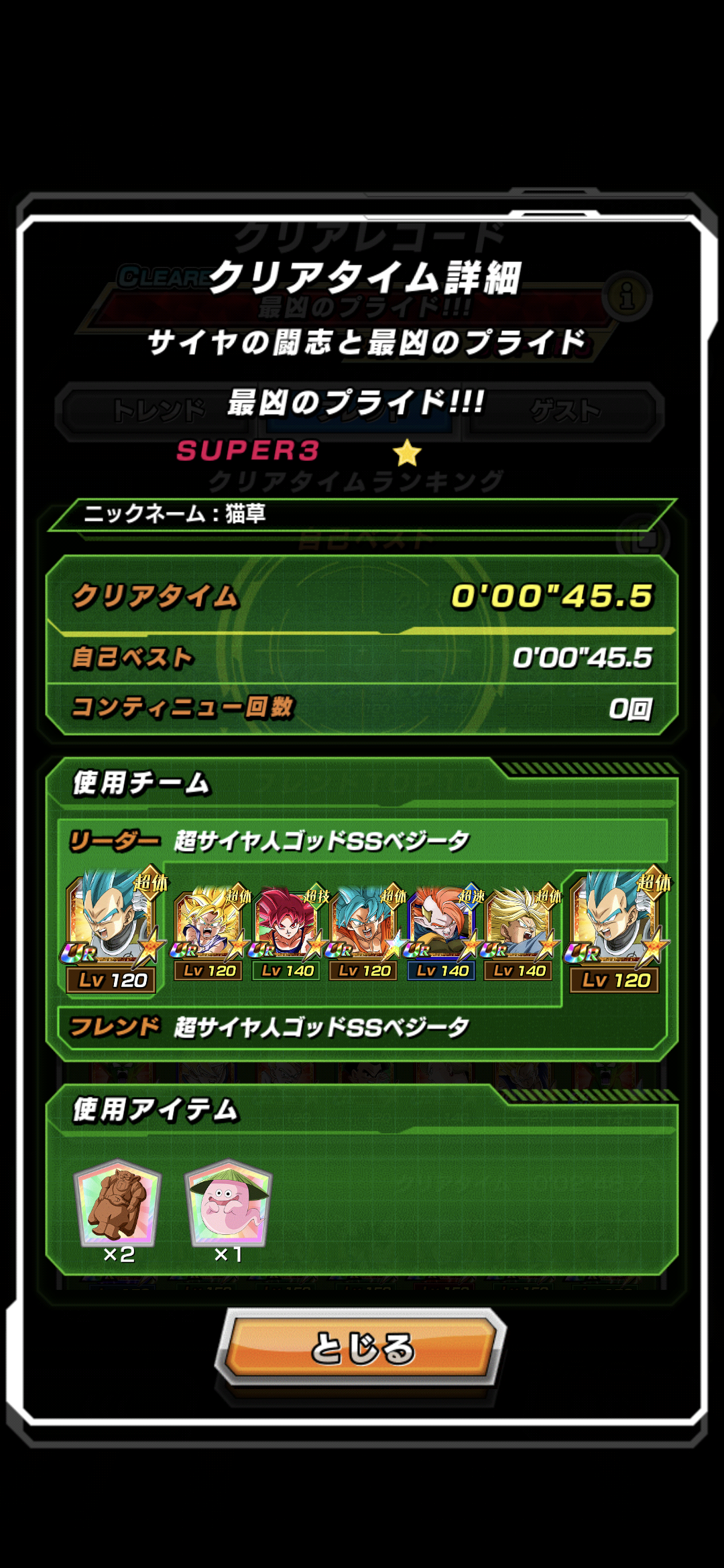The image size is (724, 1568).
Task: View the 超速 Lv 140 team character
Action: point(442,933)
